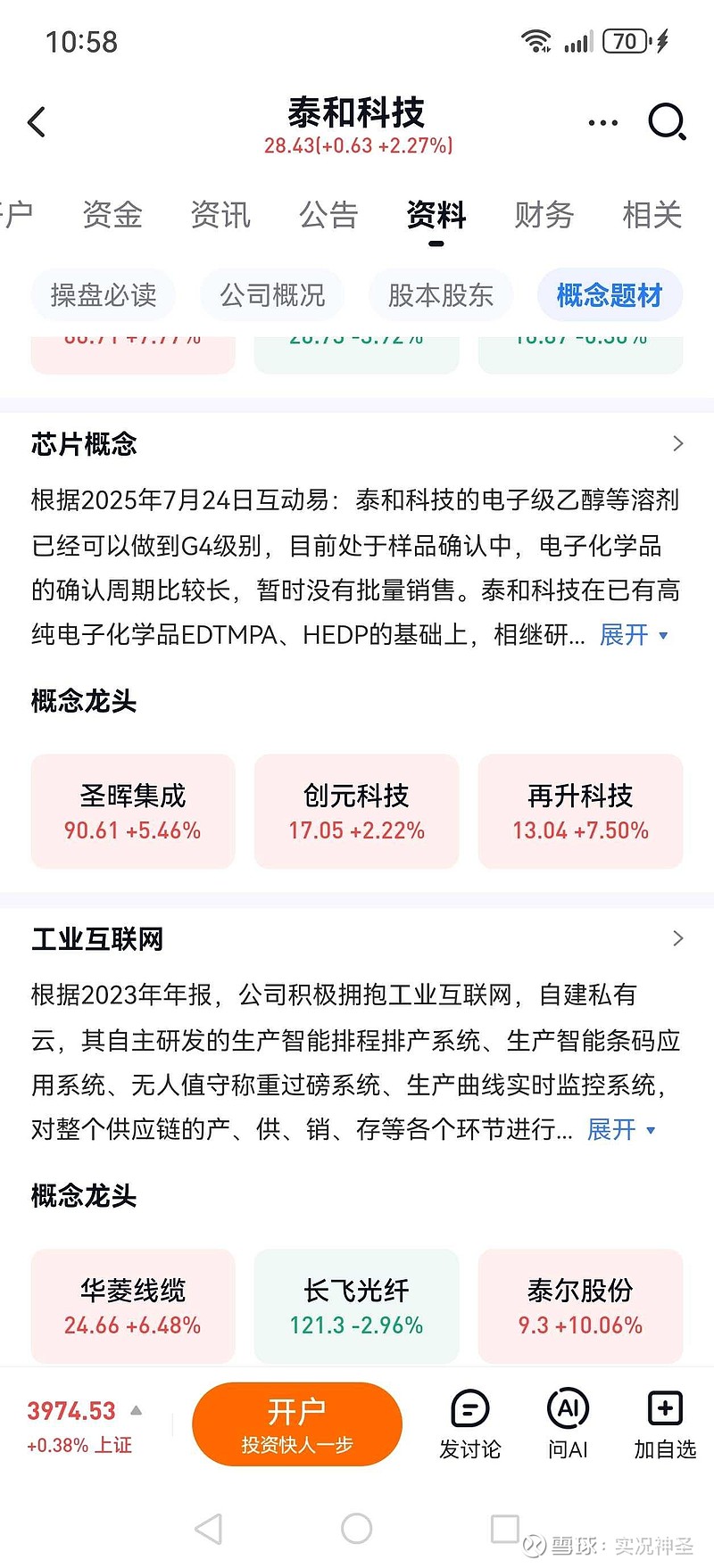Open the 长飞光纤 stock entry

[356, 1306]
